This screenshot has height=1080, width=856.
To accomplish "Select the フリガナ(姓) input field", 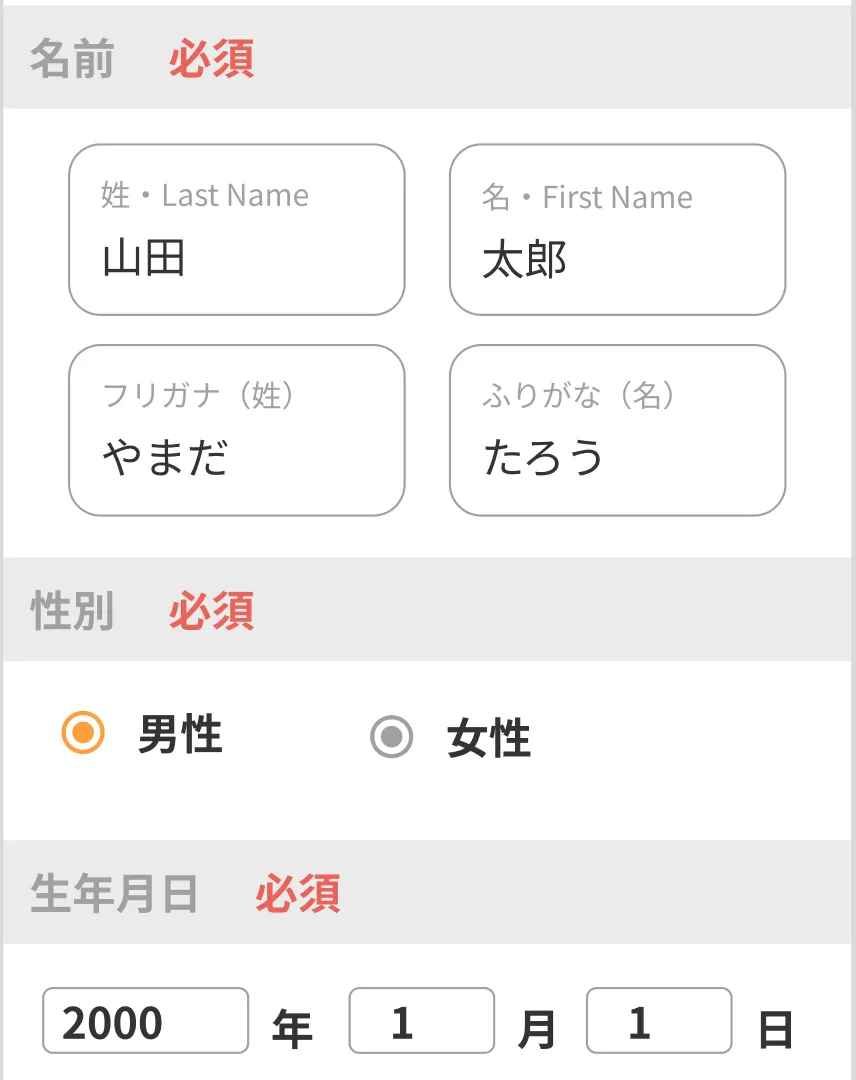I will click(x=236, y=431).
